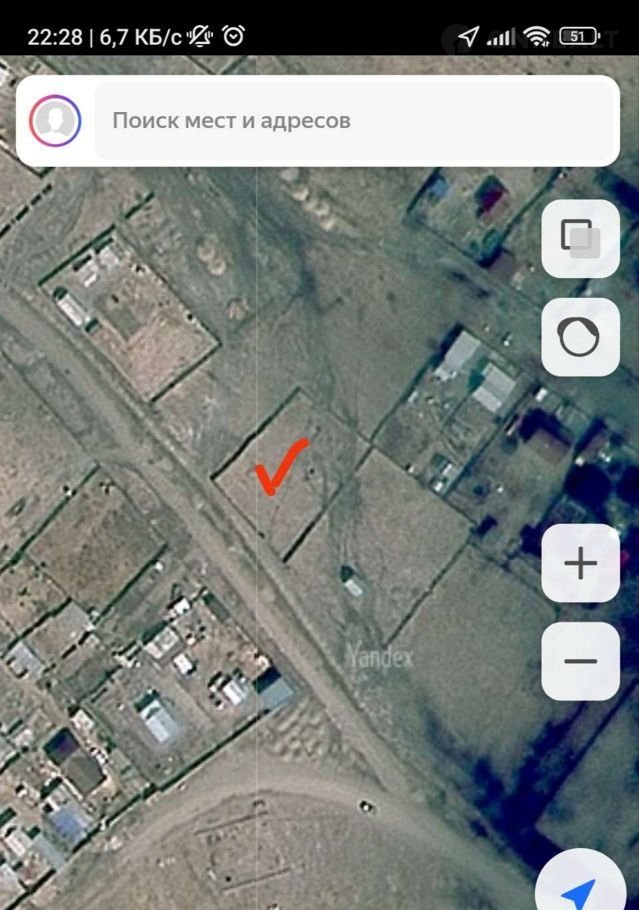The width and height of the screenshot is (639, 910).
Task: Open the round traffic indicator button
Action: pos(580,337)
